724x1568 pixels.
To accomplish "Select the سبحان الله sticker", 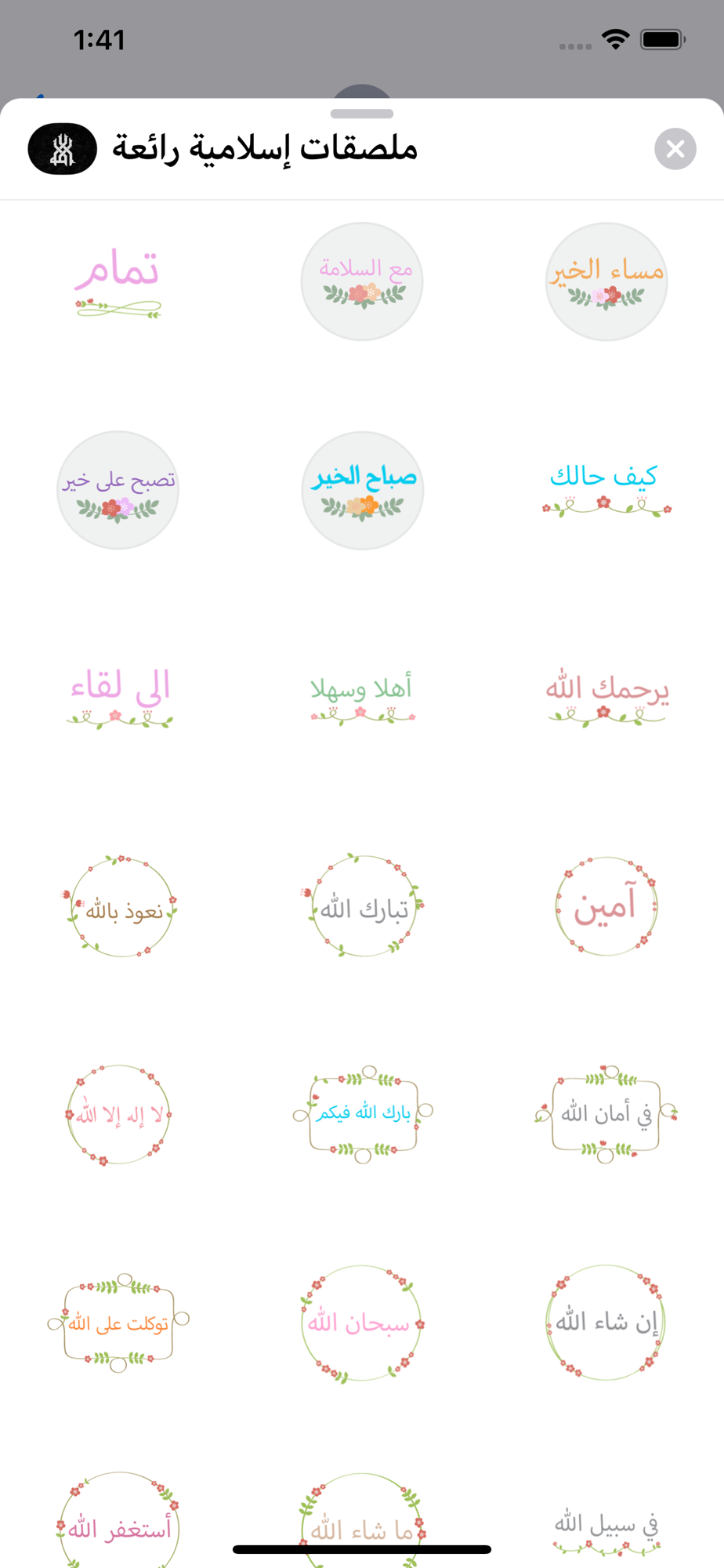I will click(362, 1323).
